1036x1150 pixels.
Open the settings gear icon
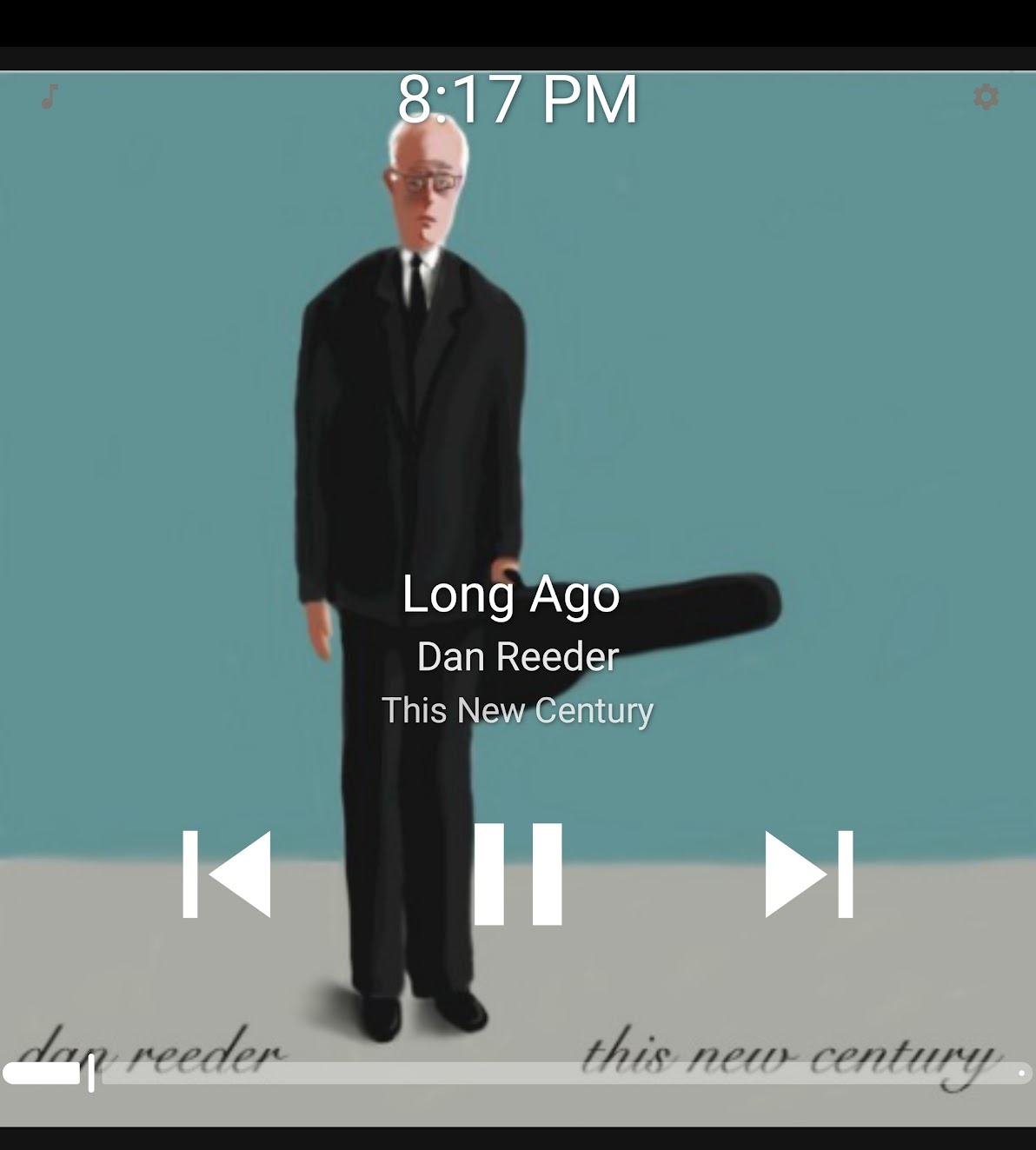coord(986,96)
